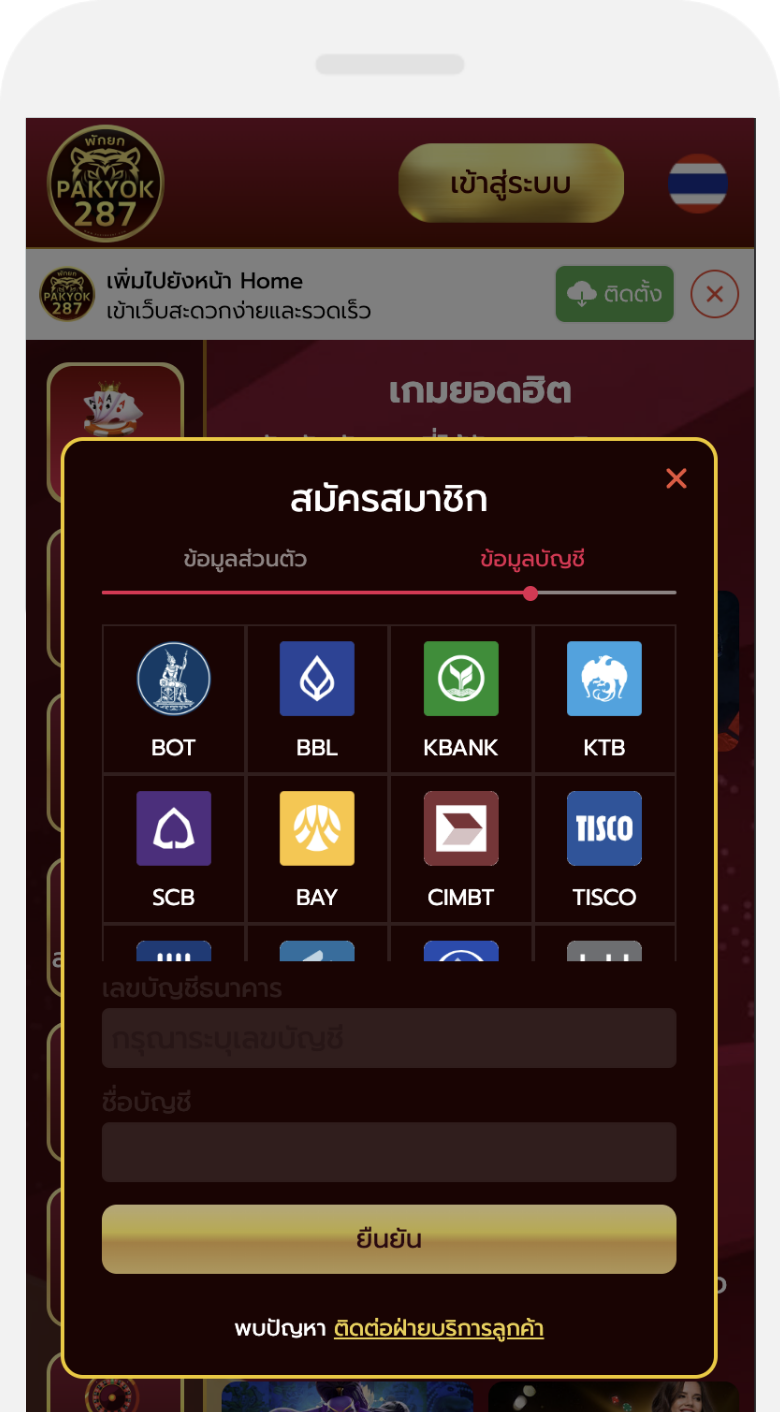Tap the เข้าสู่ระบบ login button
780x1412 pixels.
[x=511, y=184]
